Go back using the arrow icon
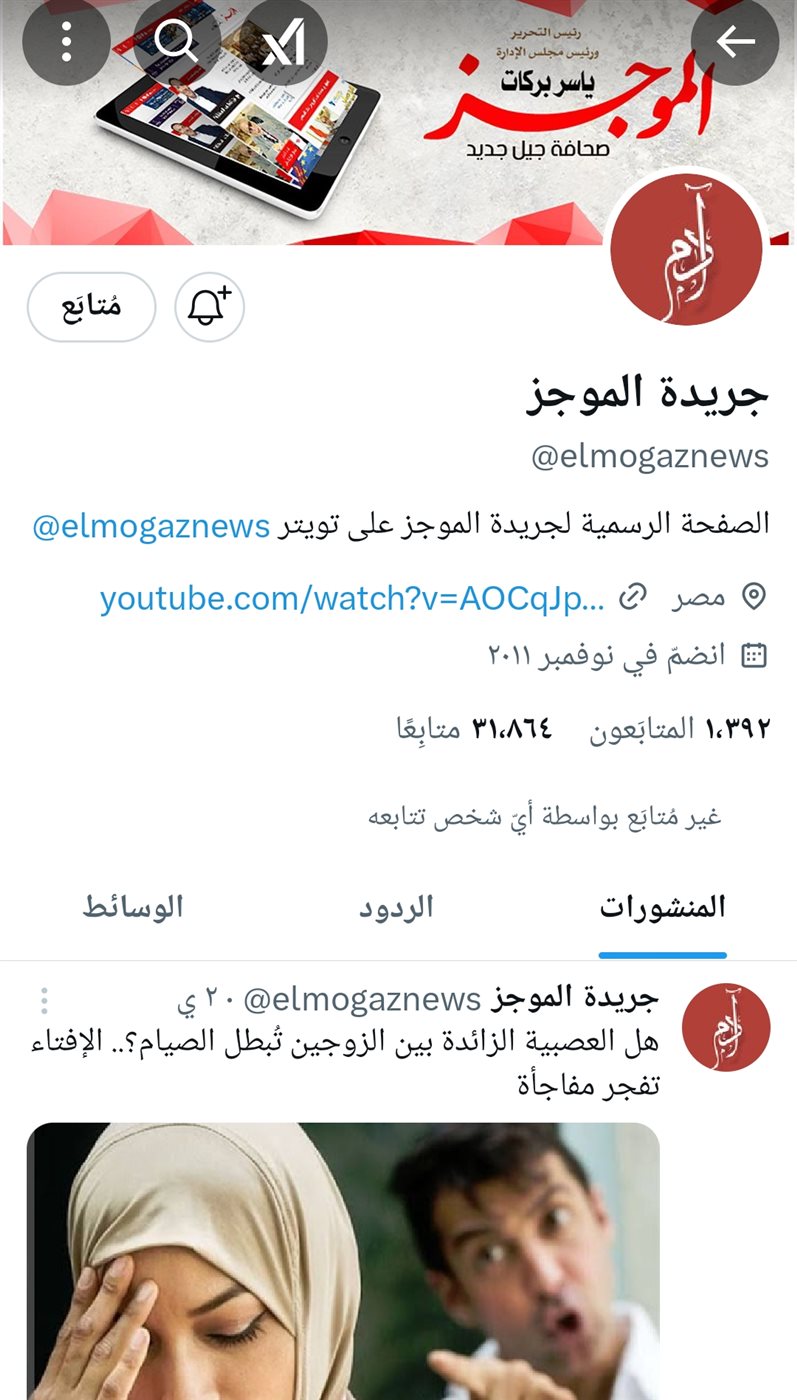The height and width of the screenshot is (1400, 797). coord(735,42)
